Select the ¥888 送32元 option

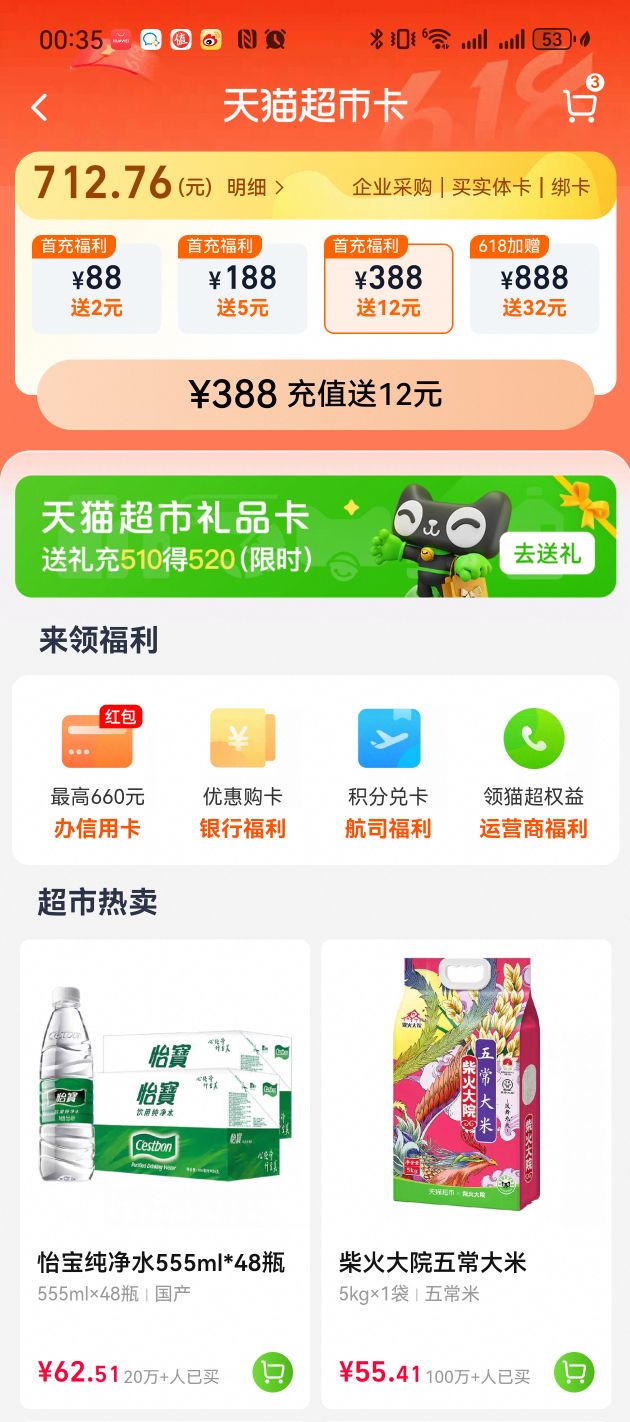(534, 288)
